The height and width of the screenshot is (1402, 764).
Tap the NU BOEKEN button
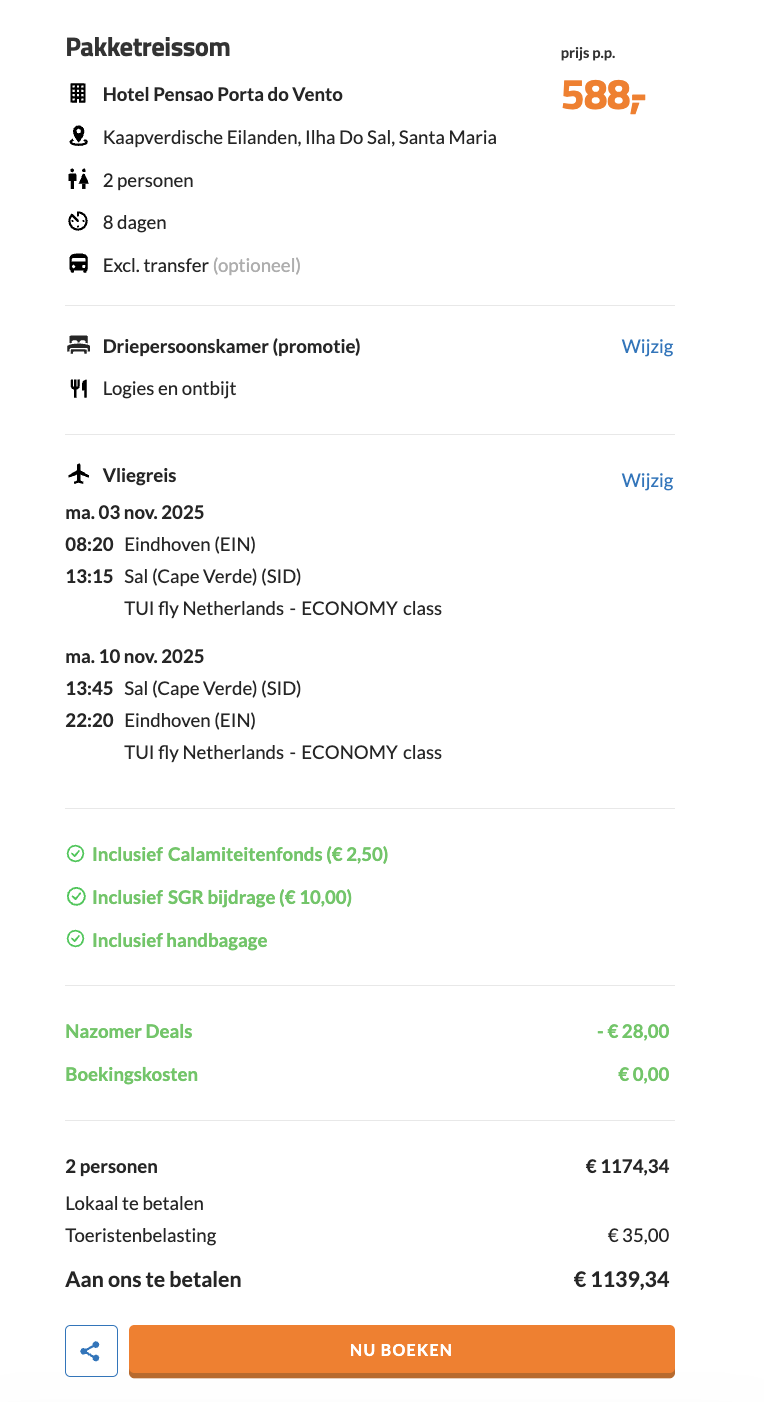(401, 1350)
